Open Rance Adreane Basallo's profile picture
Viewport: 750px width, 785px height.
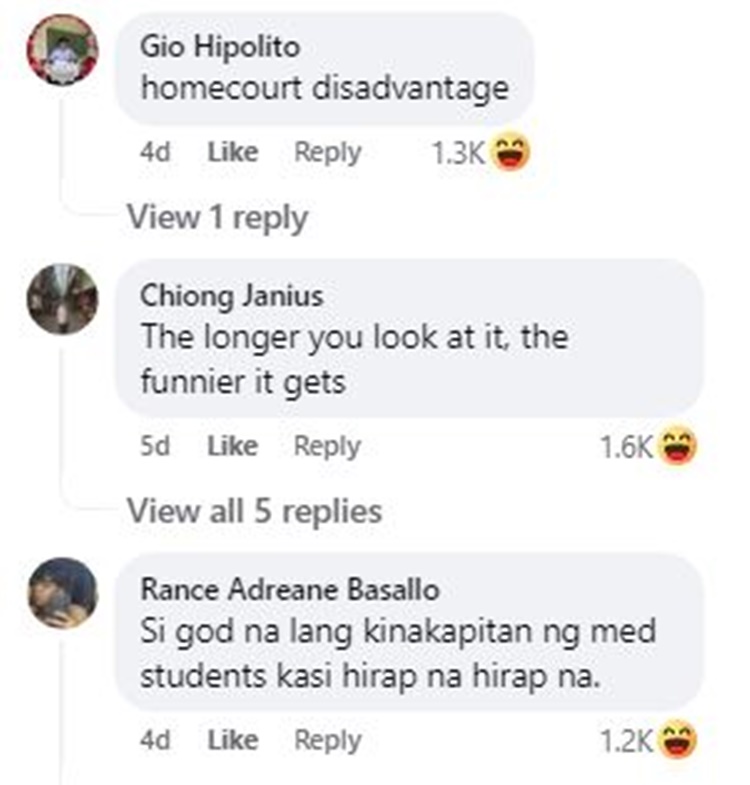[x=62, y=592]
